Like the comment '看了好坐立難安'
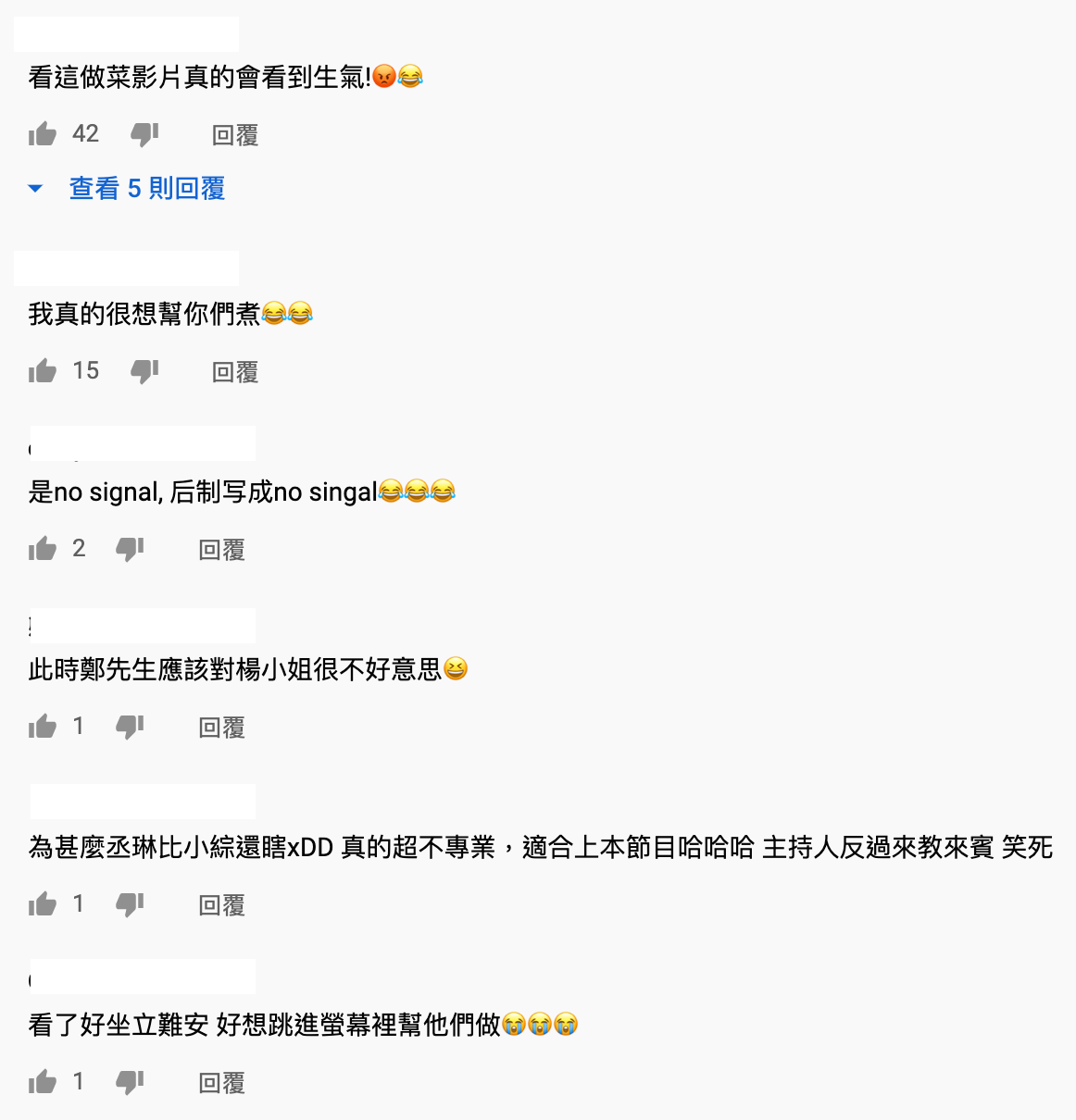Screen dimensions: 1076x1120 click(x=43, y=1082)
